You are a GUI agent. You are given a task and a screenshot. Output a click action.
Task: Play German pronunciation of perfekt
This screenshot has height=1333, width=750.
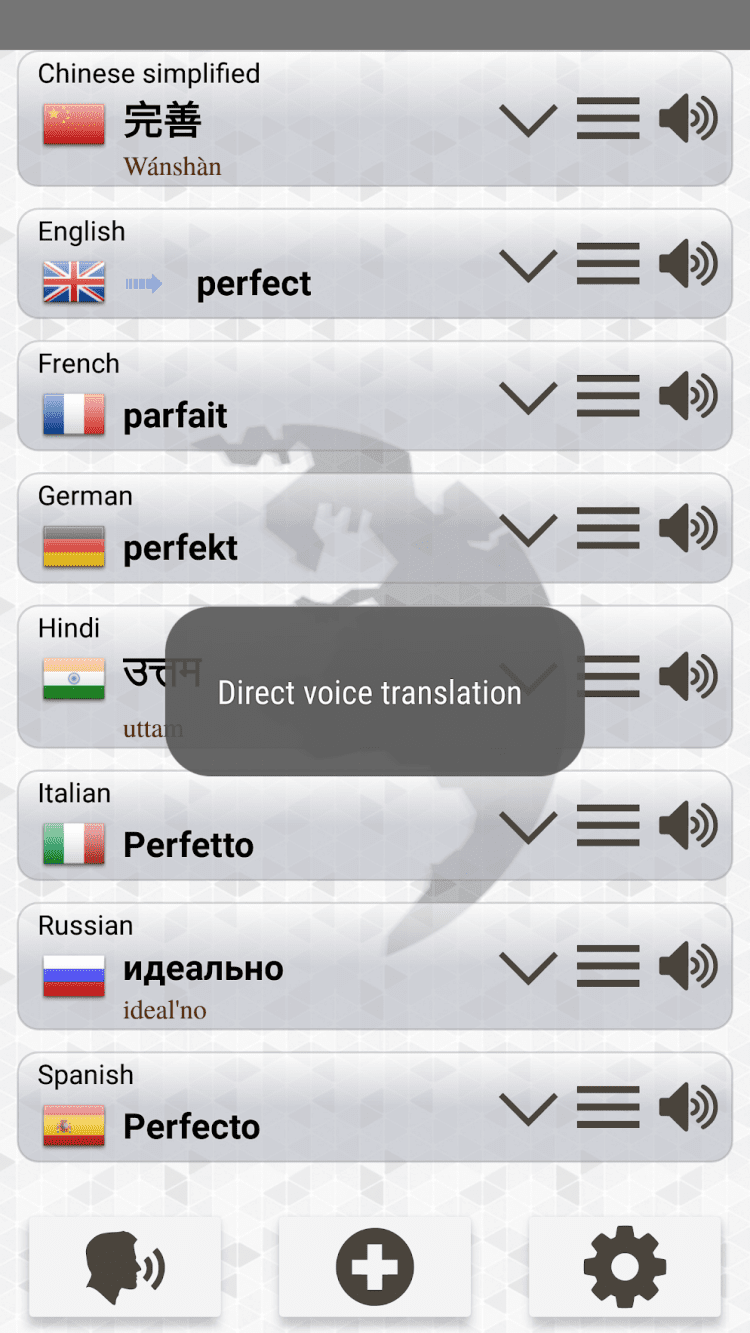tap(688, 528)
